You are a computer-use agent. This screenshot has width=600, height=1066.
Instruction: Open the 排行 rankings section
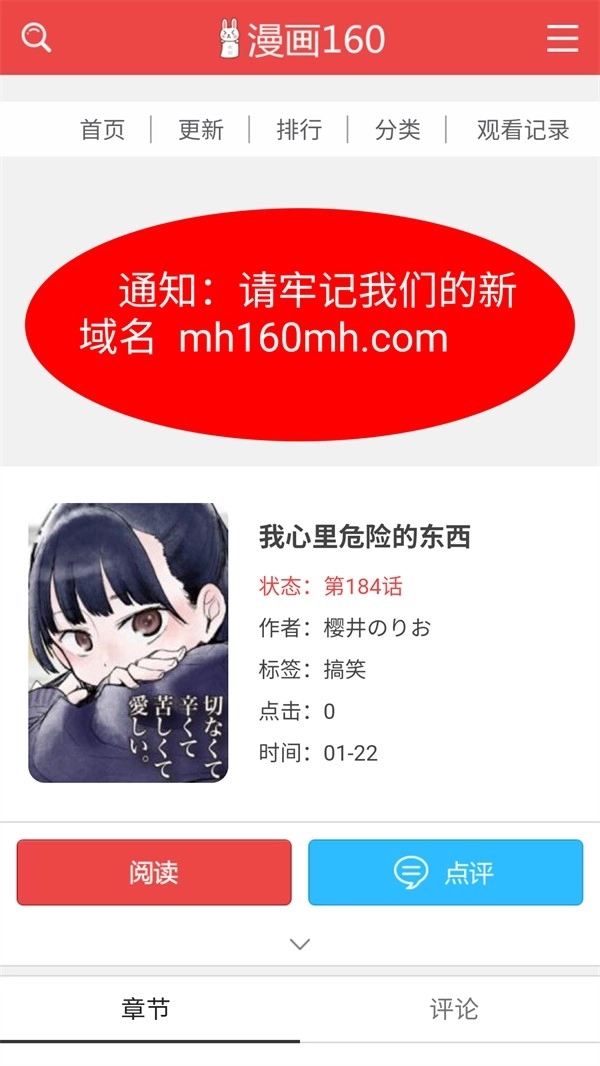point(299,130)
